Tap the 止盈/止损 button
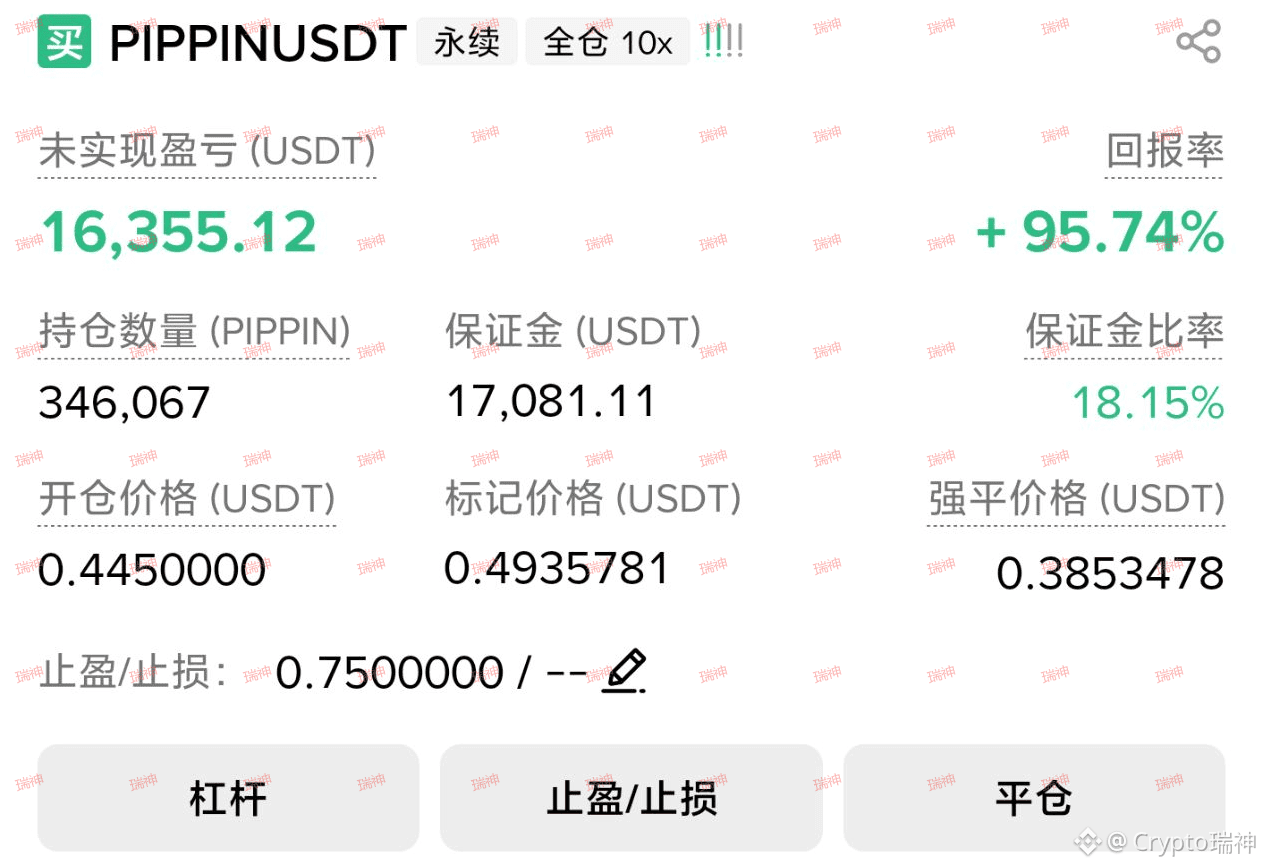1264x868 pixels. pos(631,798)
